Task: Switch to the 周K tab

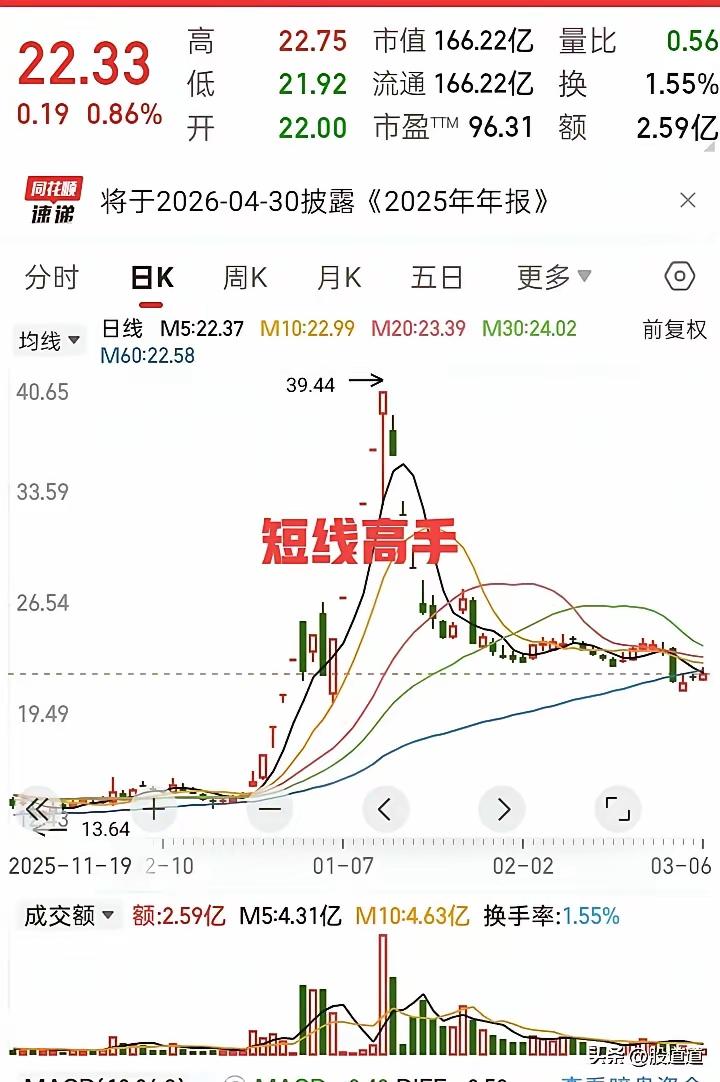Action: pyautogui.click(x=244, y=278)
